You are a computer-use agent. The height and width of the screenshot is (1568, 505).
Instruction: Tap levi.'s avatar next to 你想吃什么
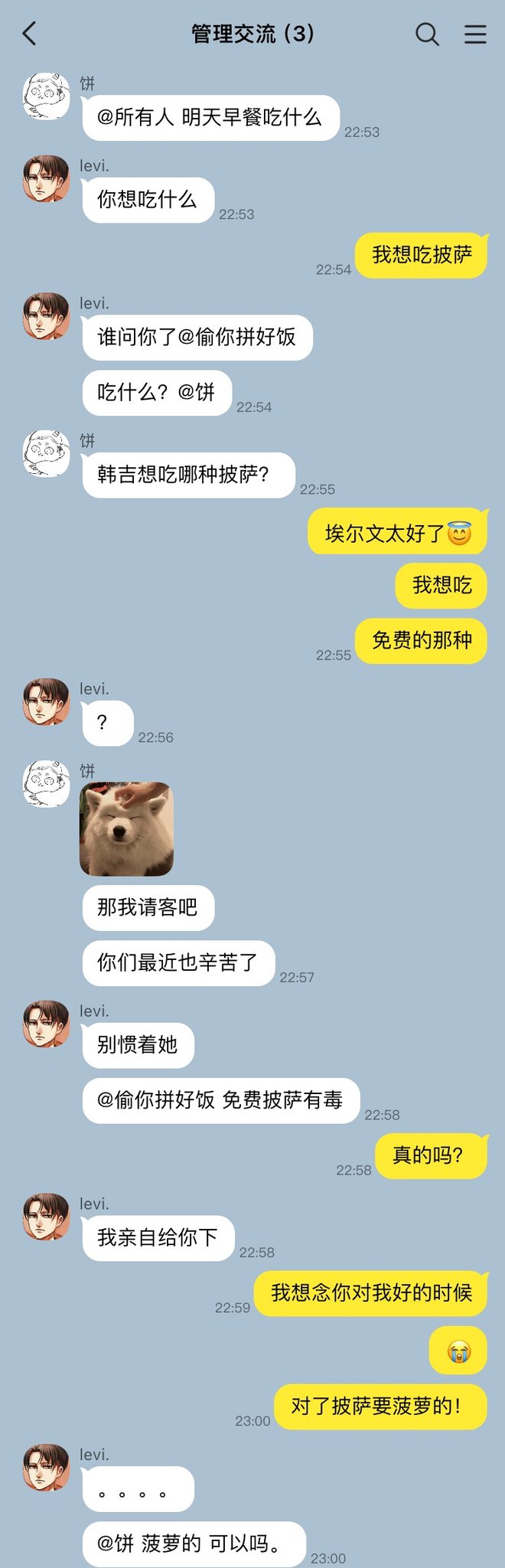(47, 179)
